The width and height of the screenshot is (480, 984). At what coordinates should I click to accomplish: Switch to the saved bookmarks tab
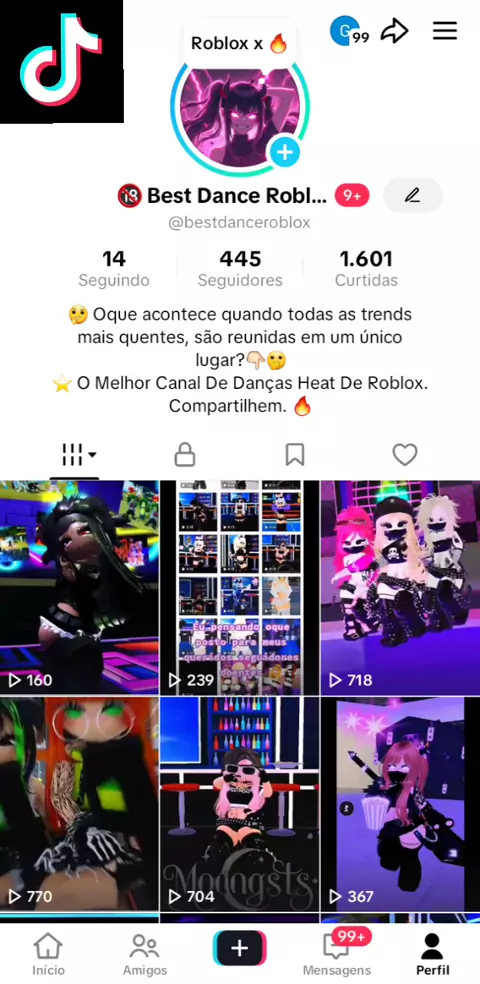pyautogui.click(x=295, y=455)
